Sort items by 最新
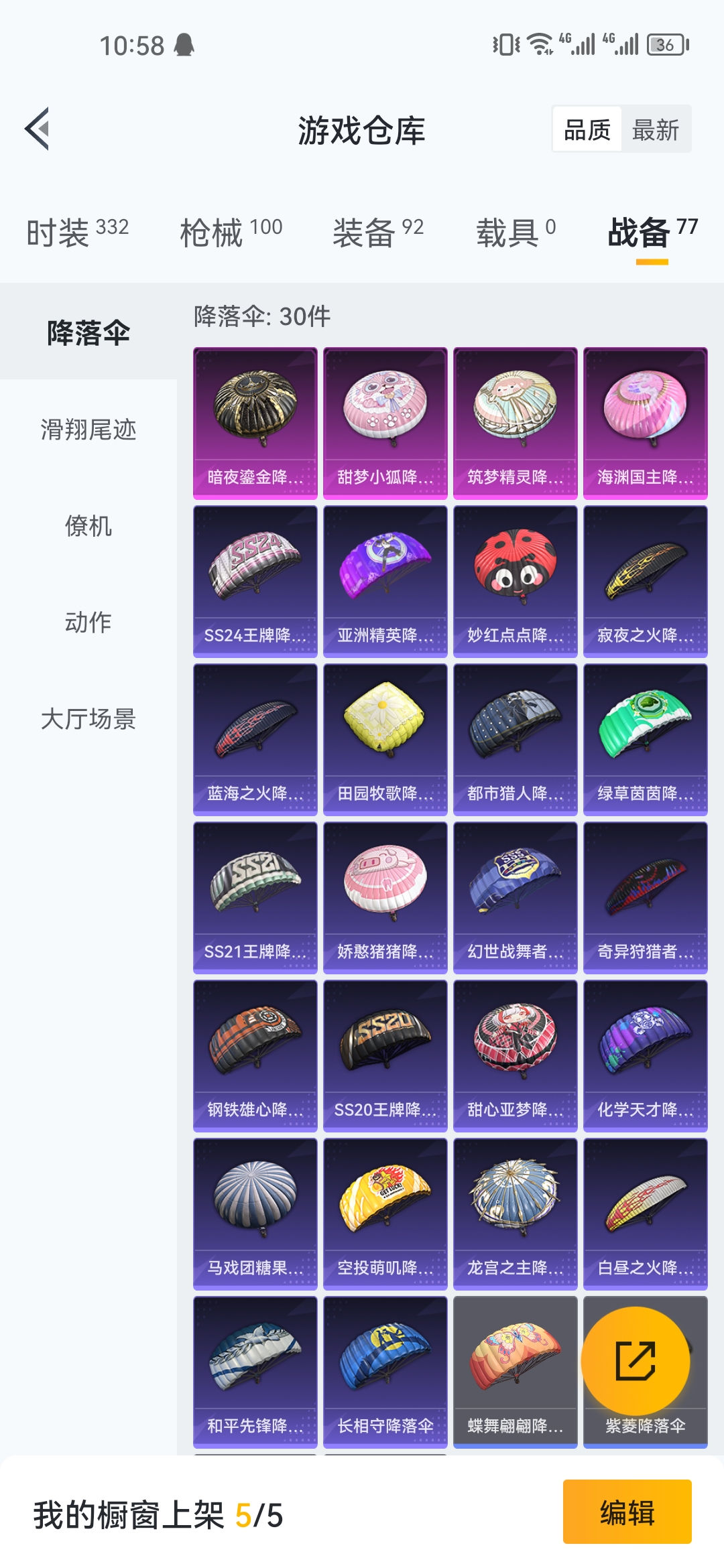The image size is (724, 1568). point(655,129)
